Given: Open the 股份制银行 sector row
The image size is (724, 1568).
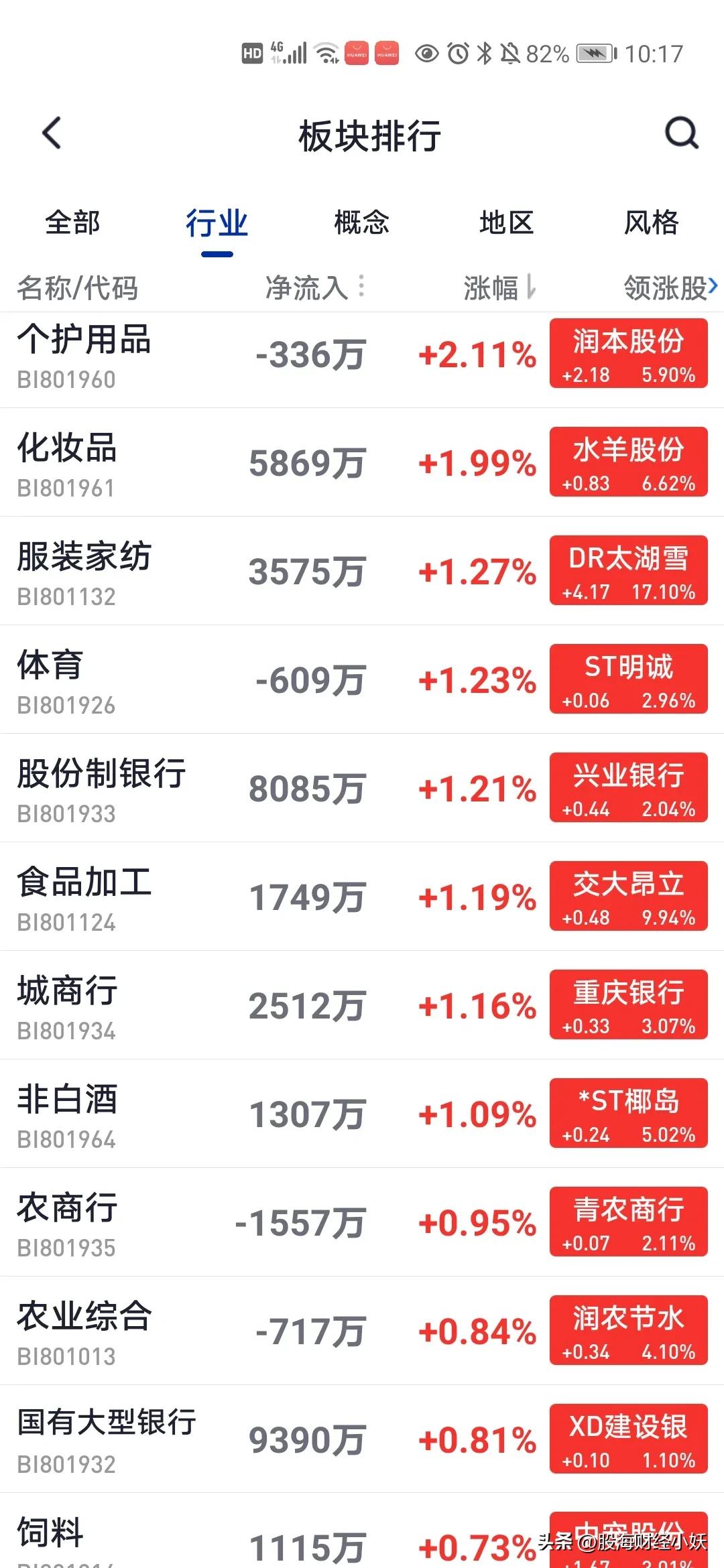Looking at the screenshot, I should coord(362,788).
